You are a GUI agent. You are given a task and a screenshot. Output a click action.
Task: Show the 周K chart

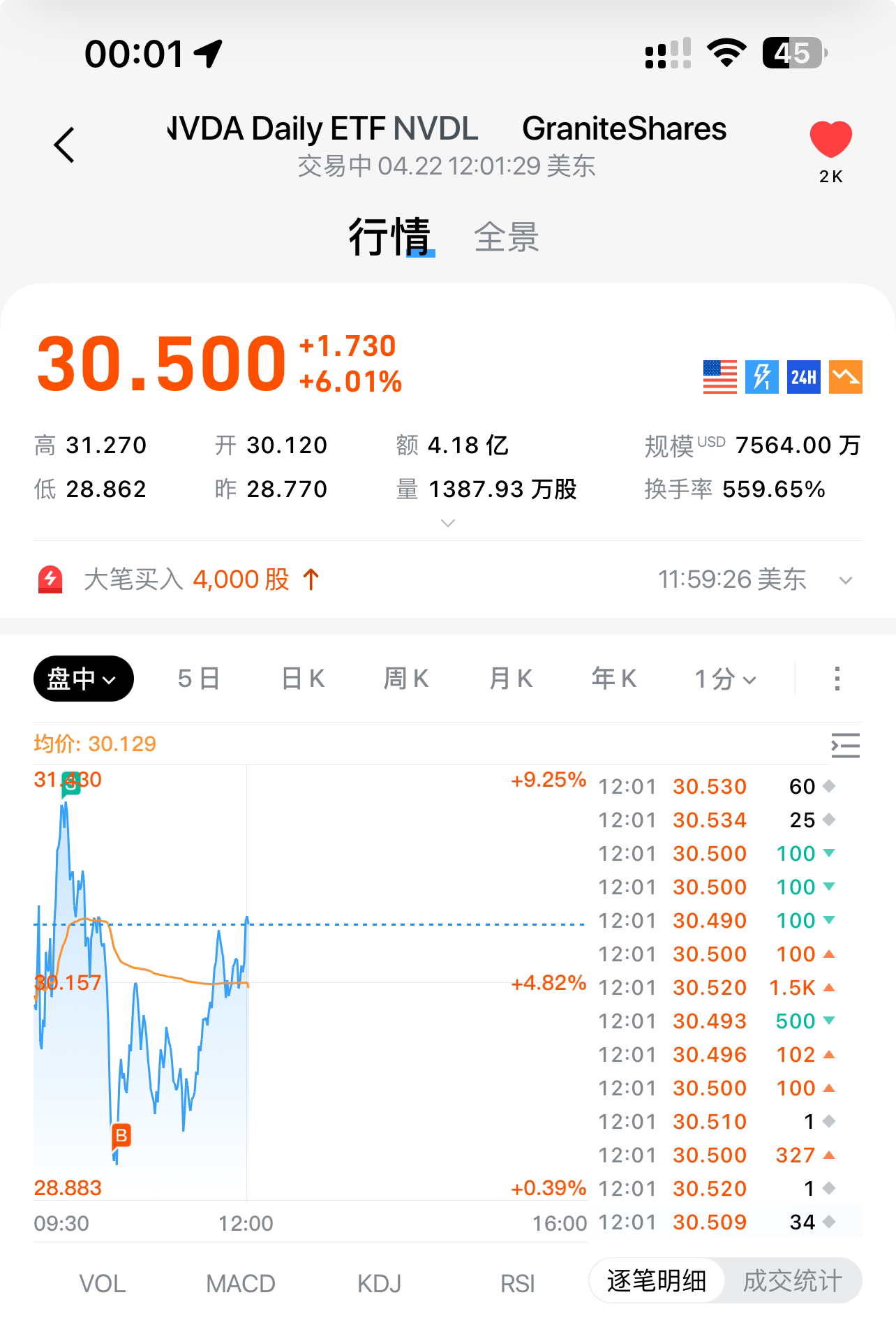click(406, 679)
